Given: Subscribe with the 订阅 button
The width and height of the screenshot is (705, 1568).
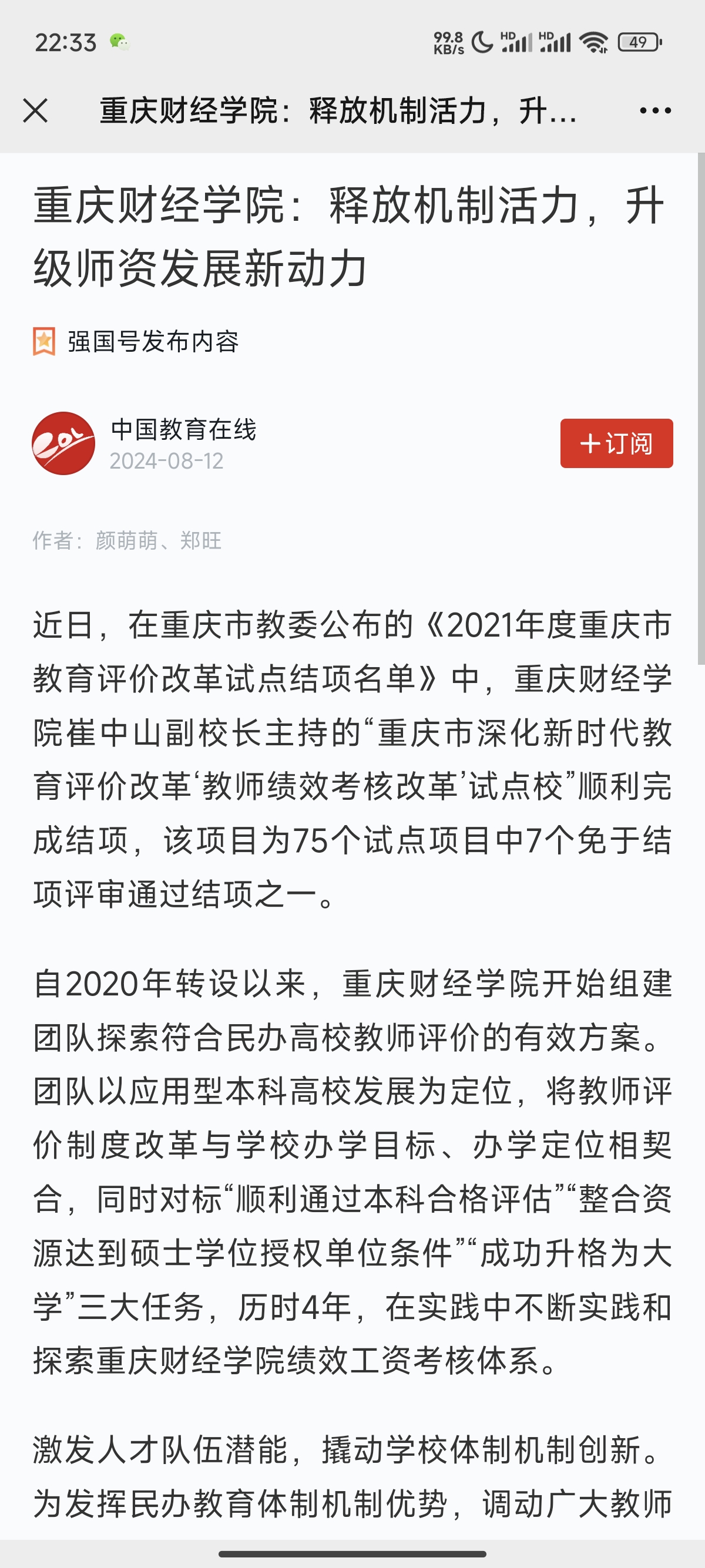Looking at the screenshot, I should [616, 443].
